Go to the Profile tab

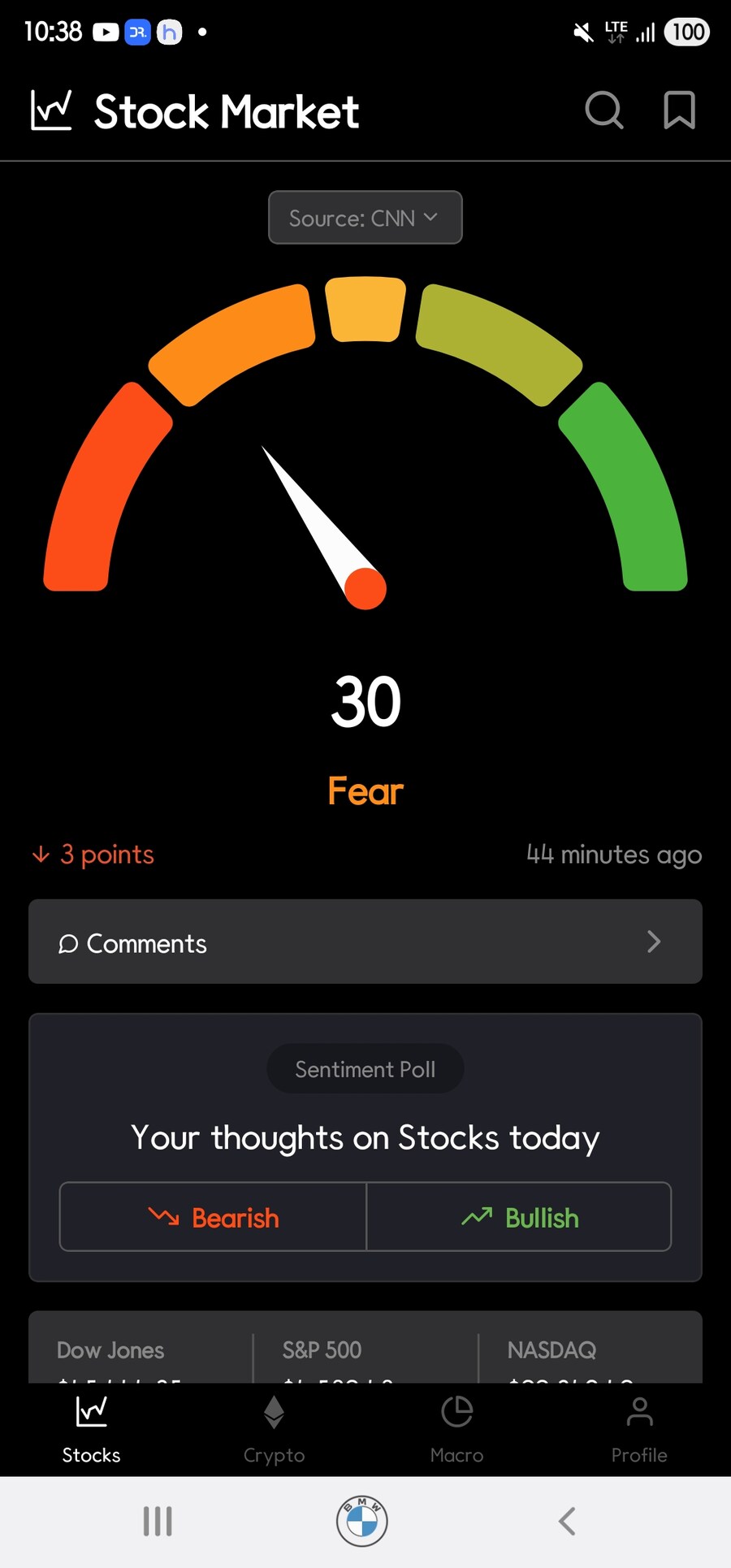639,1430
